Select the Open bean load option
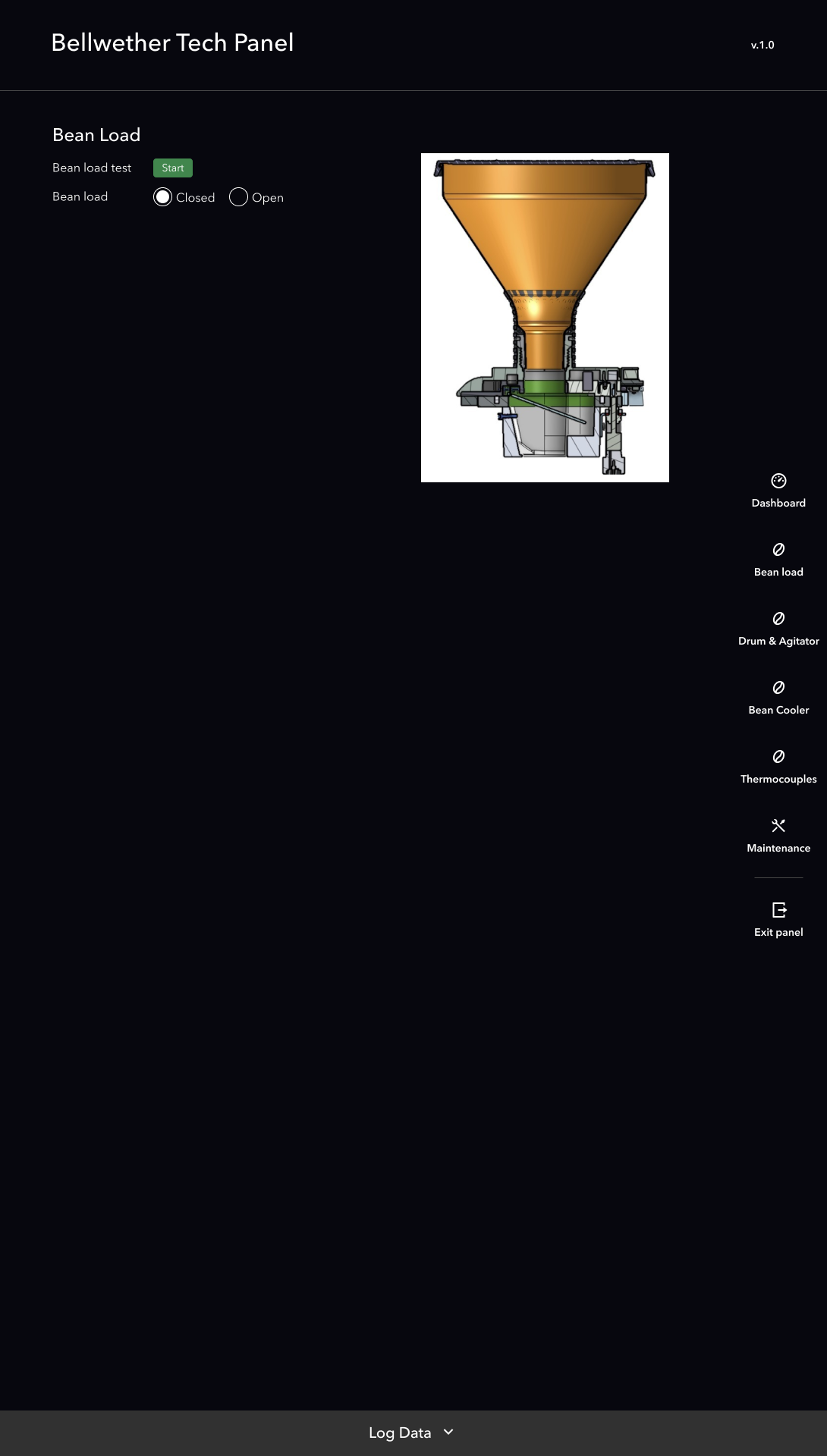The height and width of the screenshot is (1456, 827). pyautogui.click(x=238, y=197)
